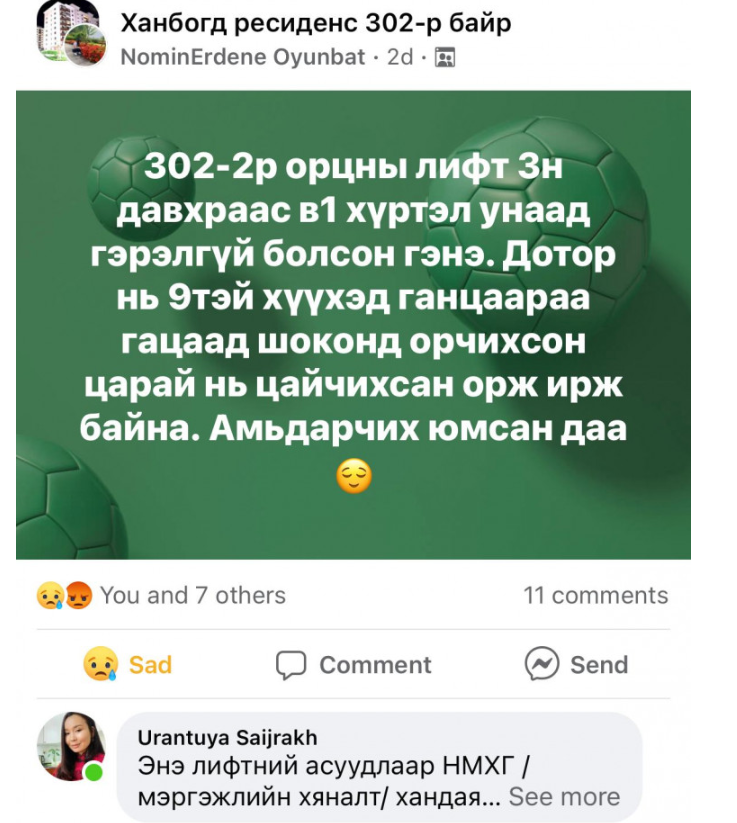Open Urantuya Saijrakh's profile name link

click(x=226, y=738)
